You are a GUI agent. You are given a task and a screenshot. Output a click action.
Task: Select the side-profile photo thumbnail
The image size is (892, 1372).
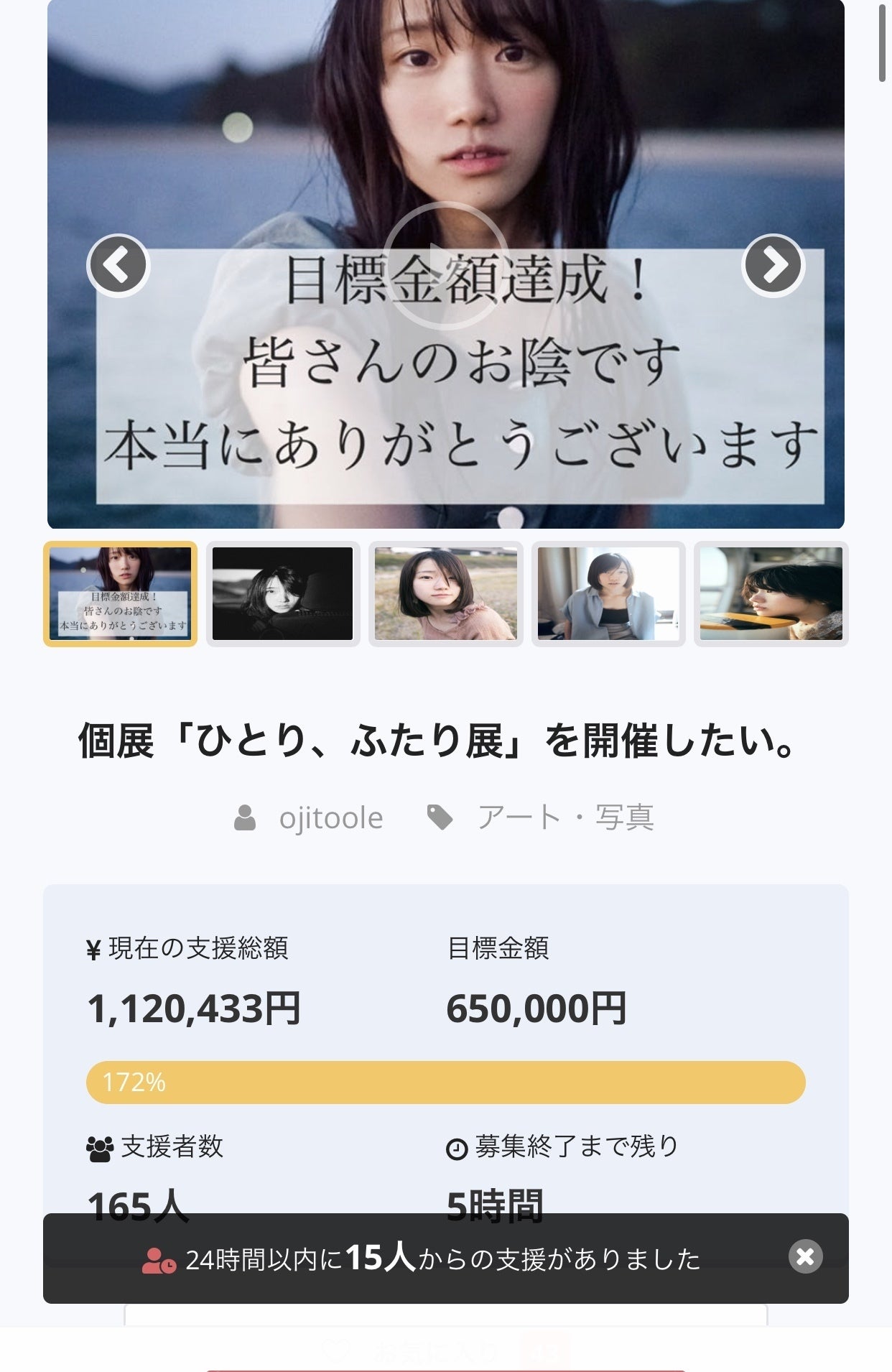771,594
